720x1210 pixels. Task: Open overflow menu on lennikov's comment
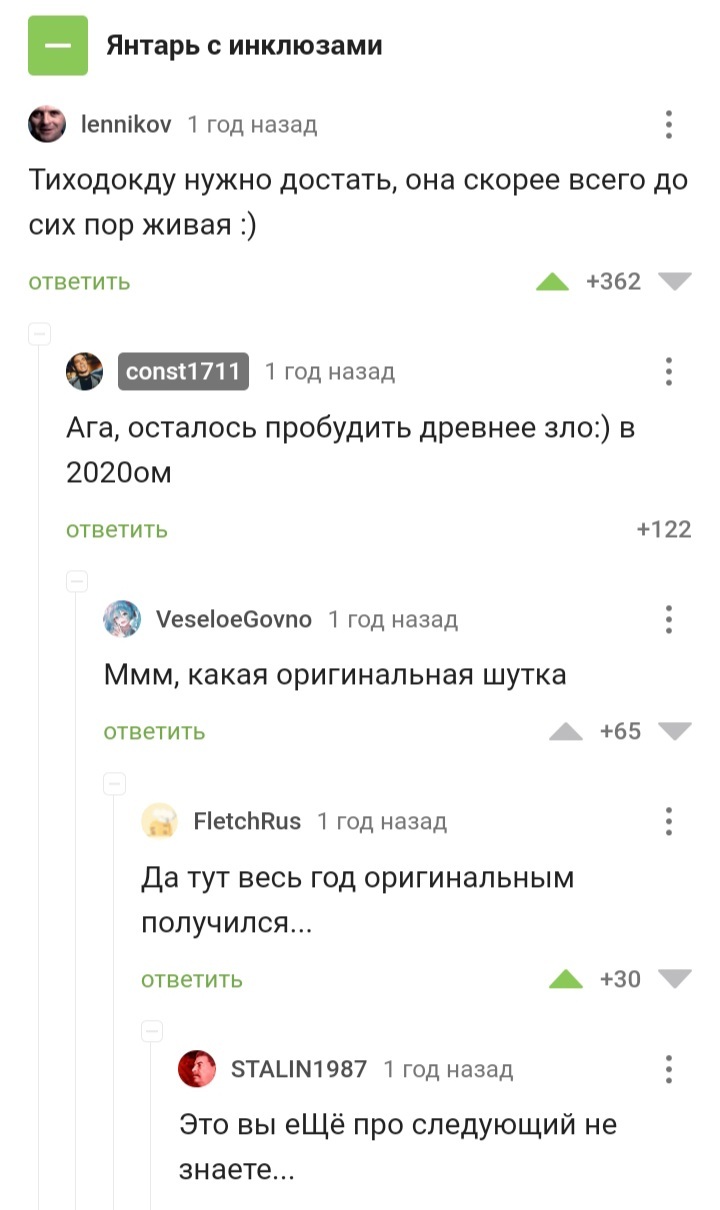tap(669, 125)
